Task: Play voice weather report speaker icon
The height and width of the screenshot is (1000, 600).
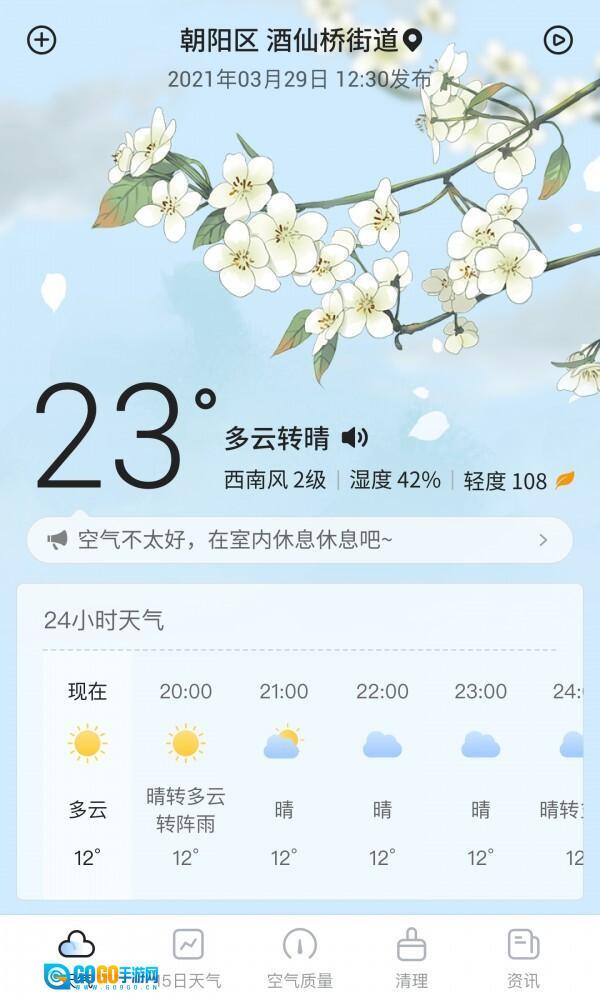Action: point(354,437)
